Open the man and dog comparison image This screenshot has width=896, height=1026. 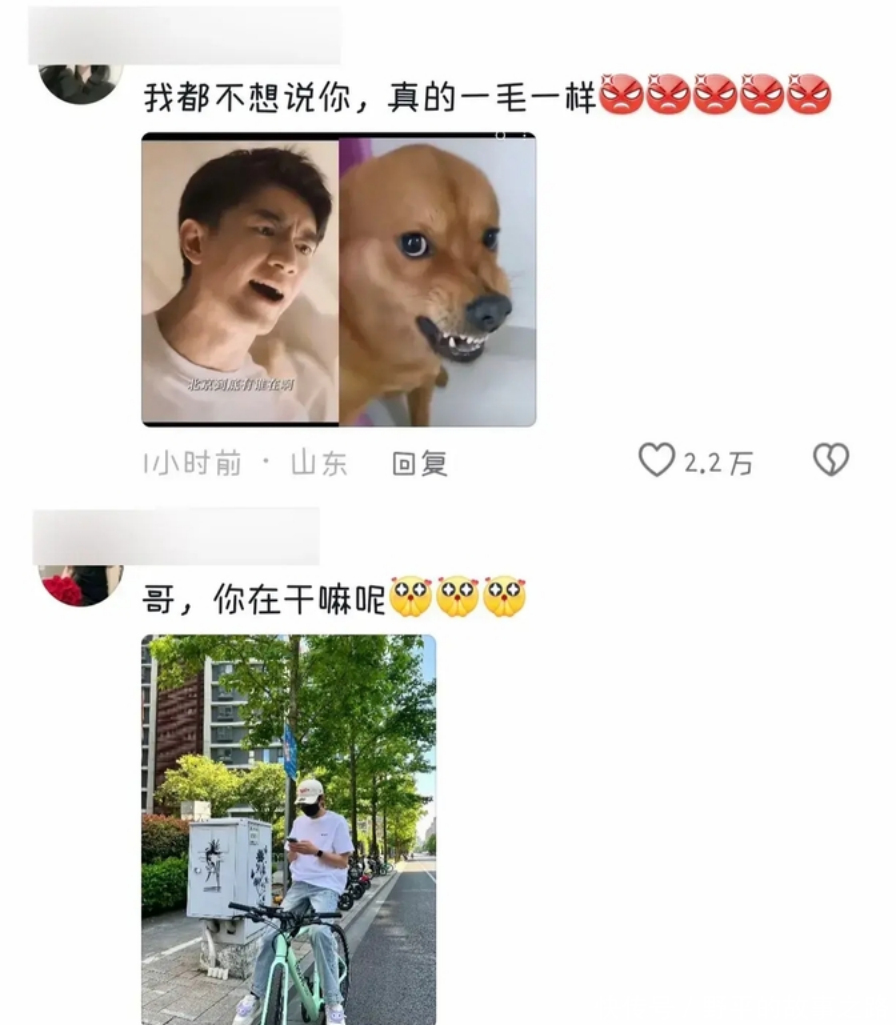(338, 280)
